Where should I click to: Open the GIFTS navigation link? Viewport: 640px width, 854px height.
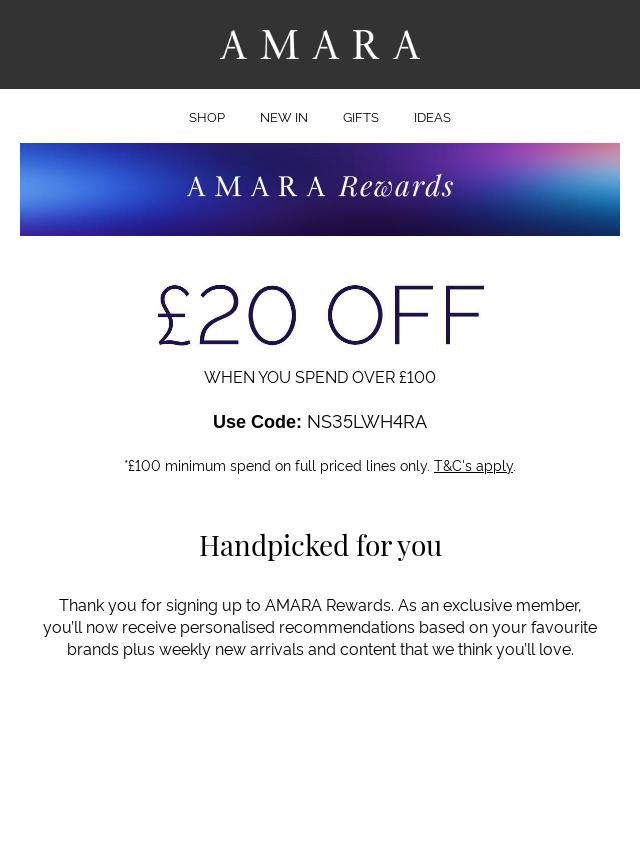360,118
